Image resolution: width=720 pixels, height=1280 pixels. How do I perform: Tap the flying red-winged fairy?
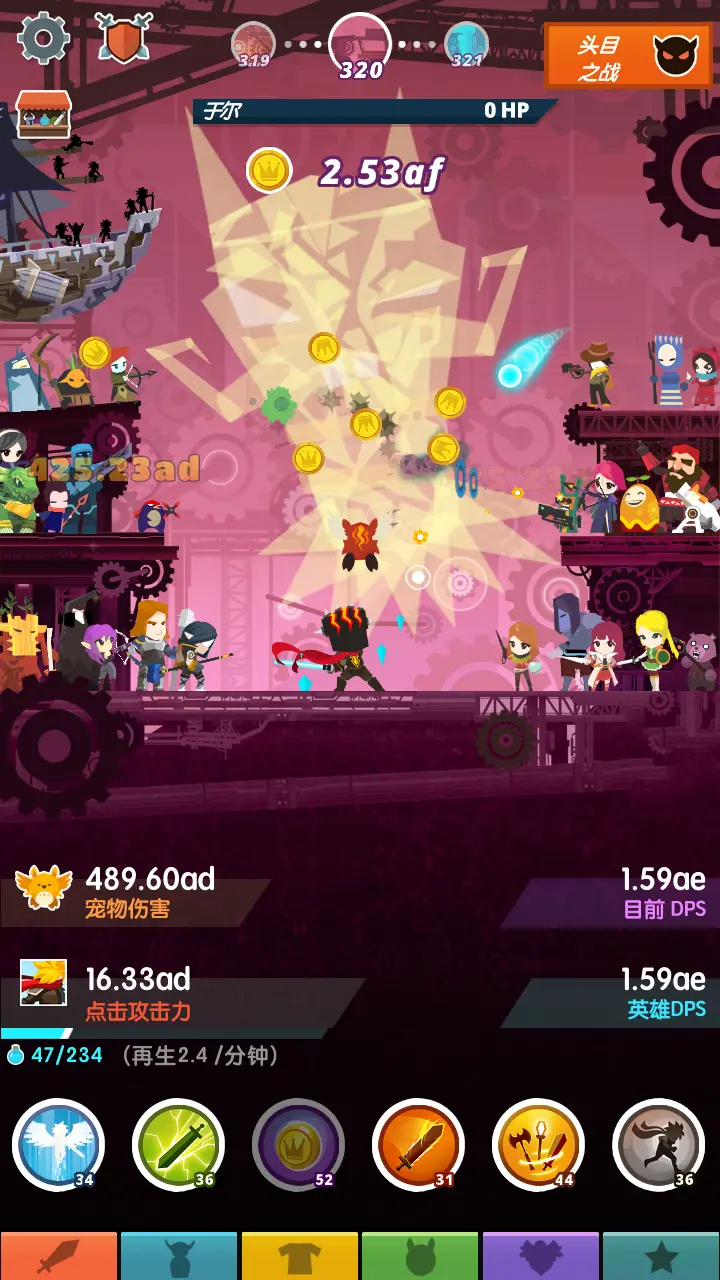pos(360,540)
